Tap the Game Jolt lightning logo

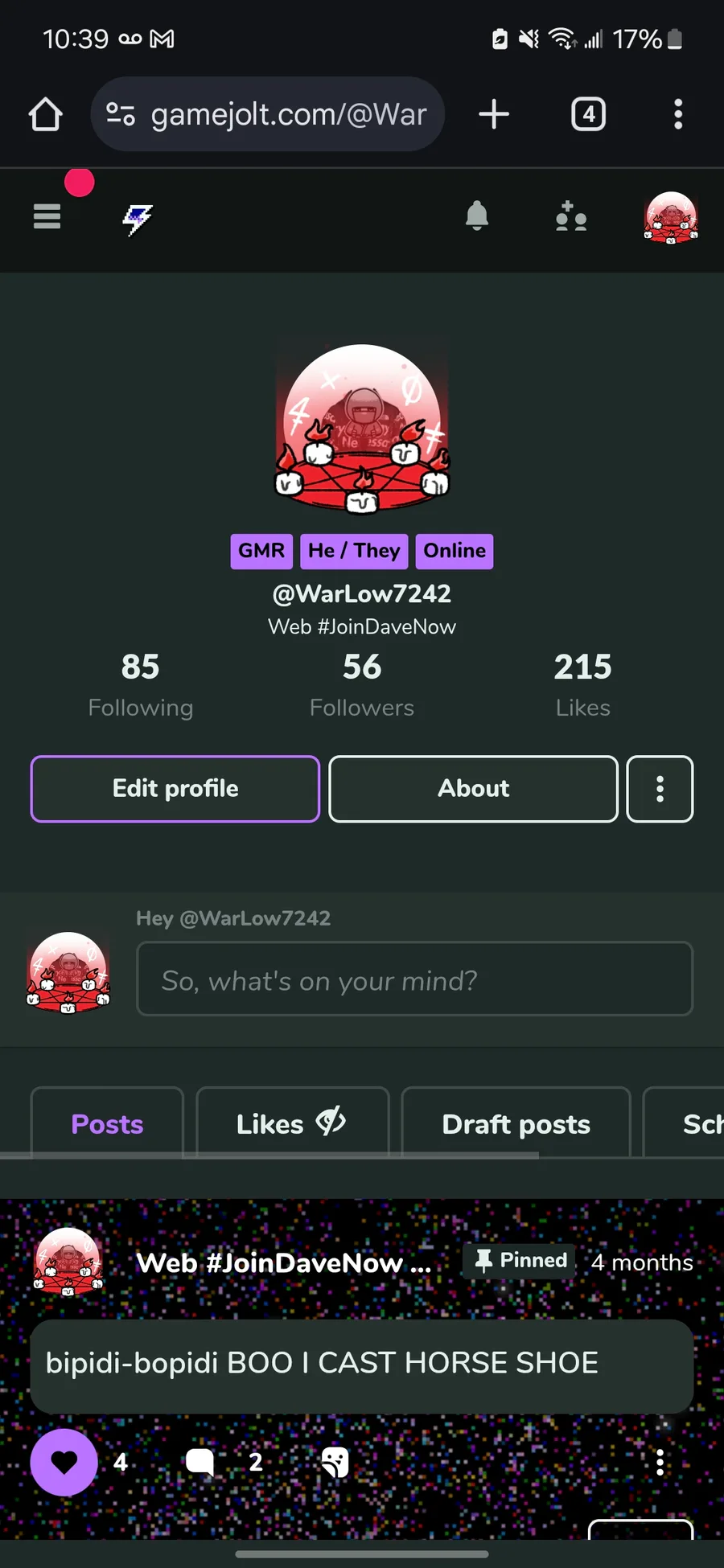tap(138, 219)
